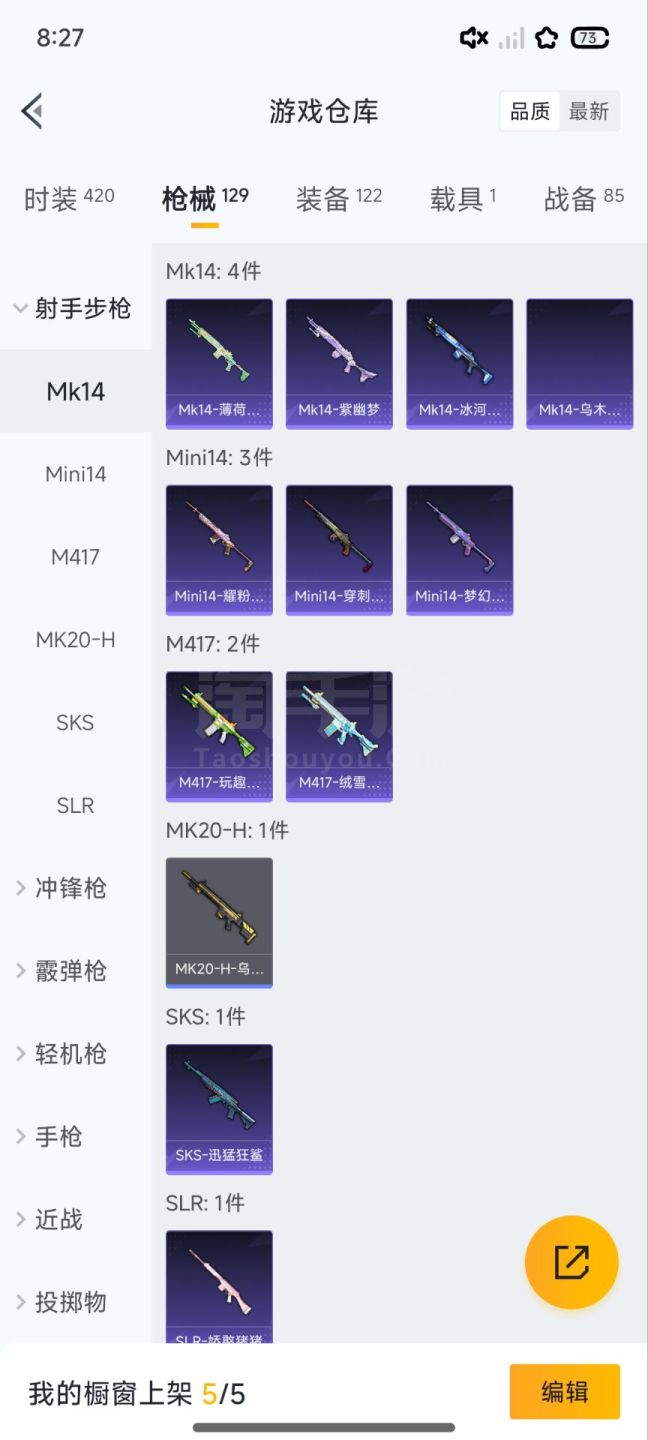
Task: View the SKS-迅猛狂鲨 skin
Action: [219, 1110]
